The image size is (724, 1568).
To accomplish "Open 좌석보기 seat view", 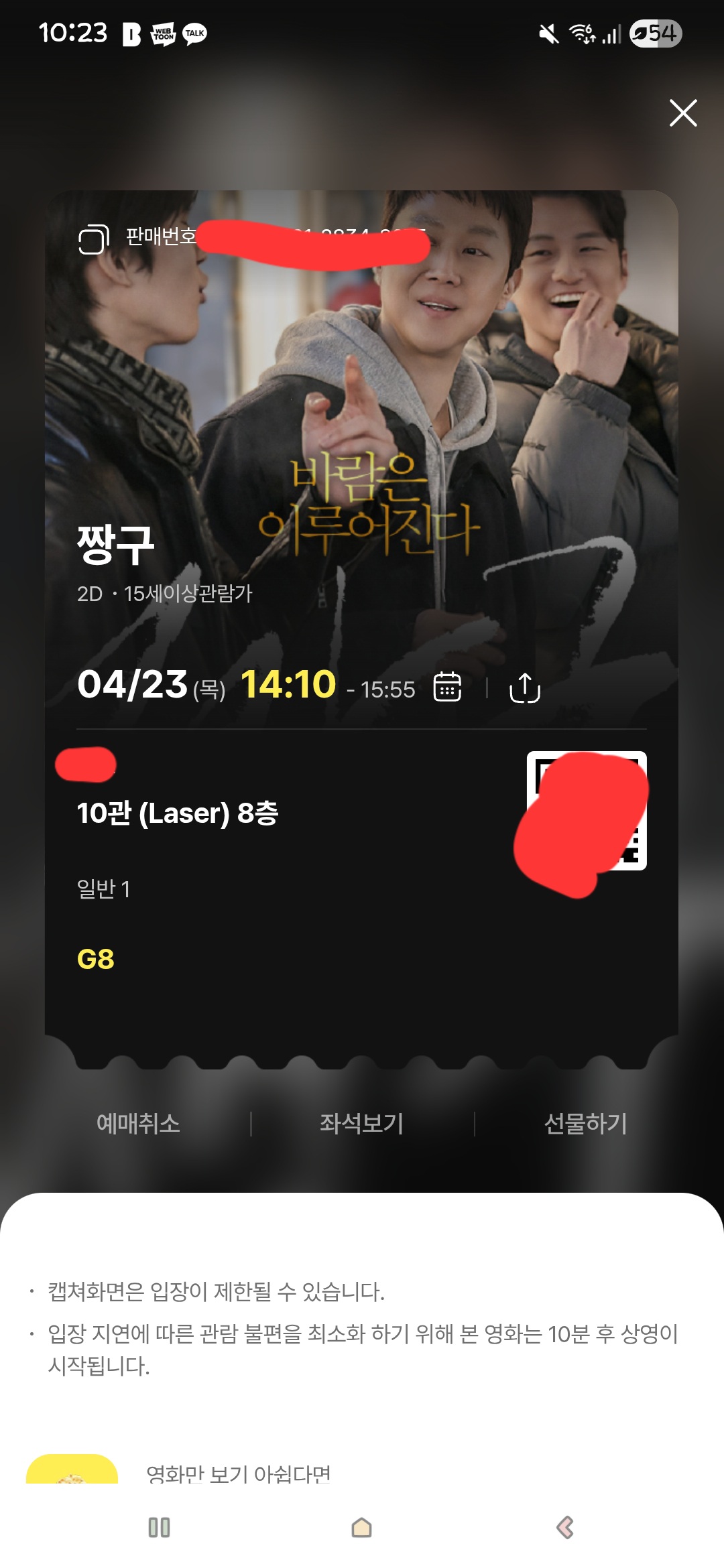I will click(x=361, y=1124).
